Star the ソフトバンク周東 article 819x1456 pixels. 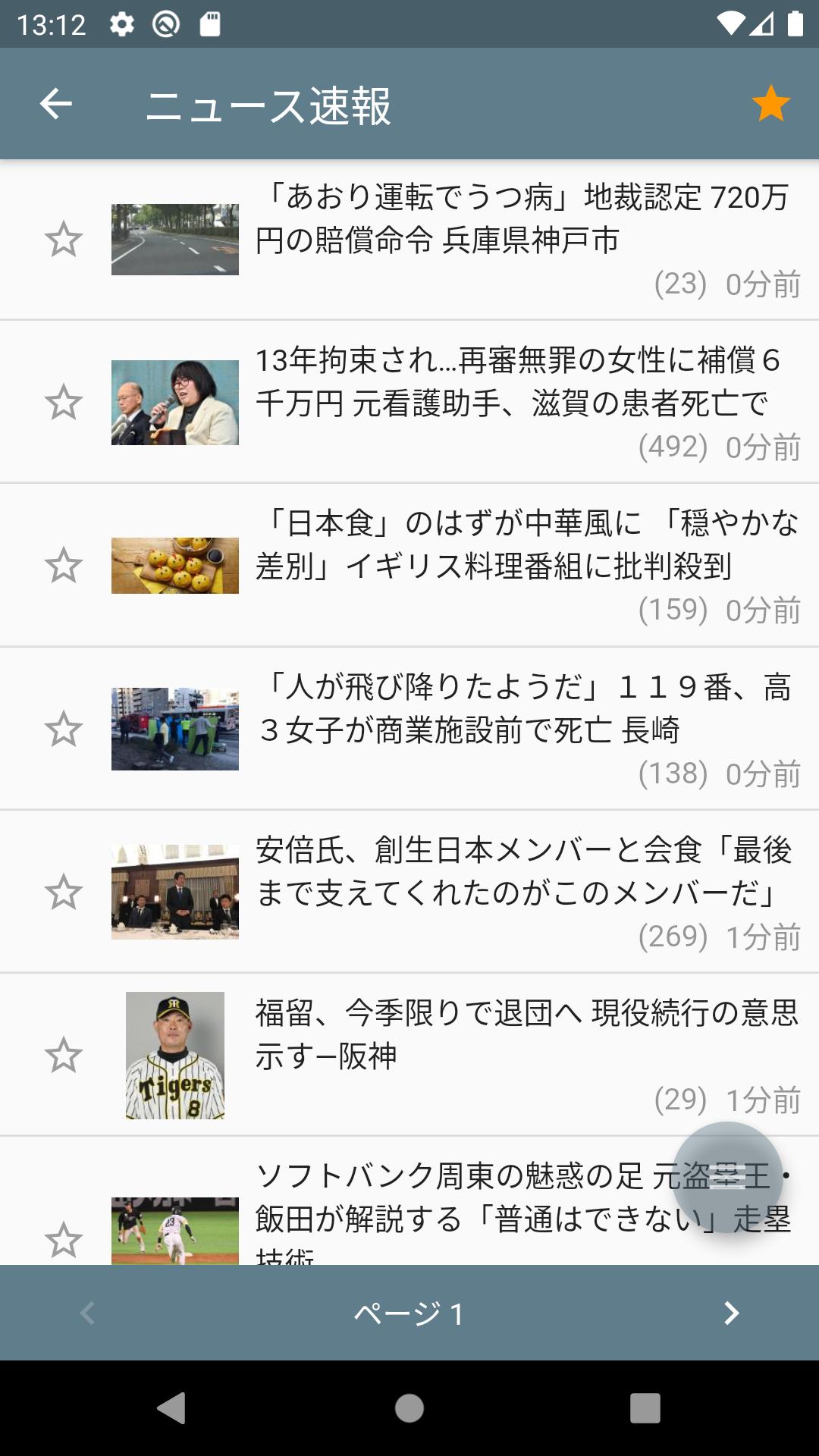(63, 1241)
